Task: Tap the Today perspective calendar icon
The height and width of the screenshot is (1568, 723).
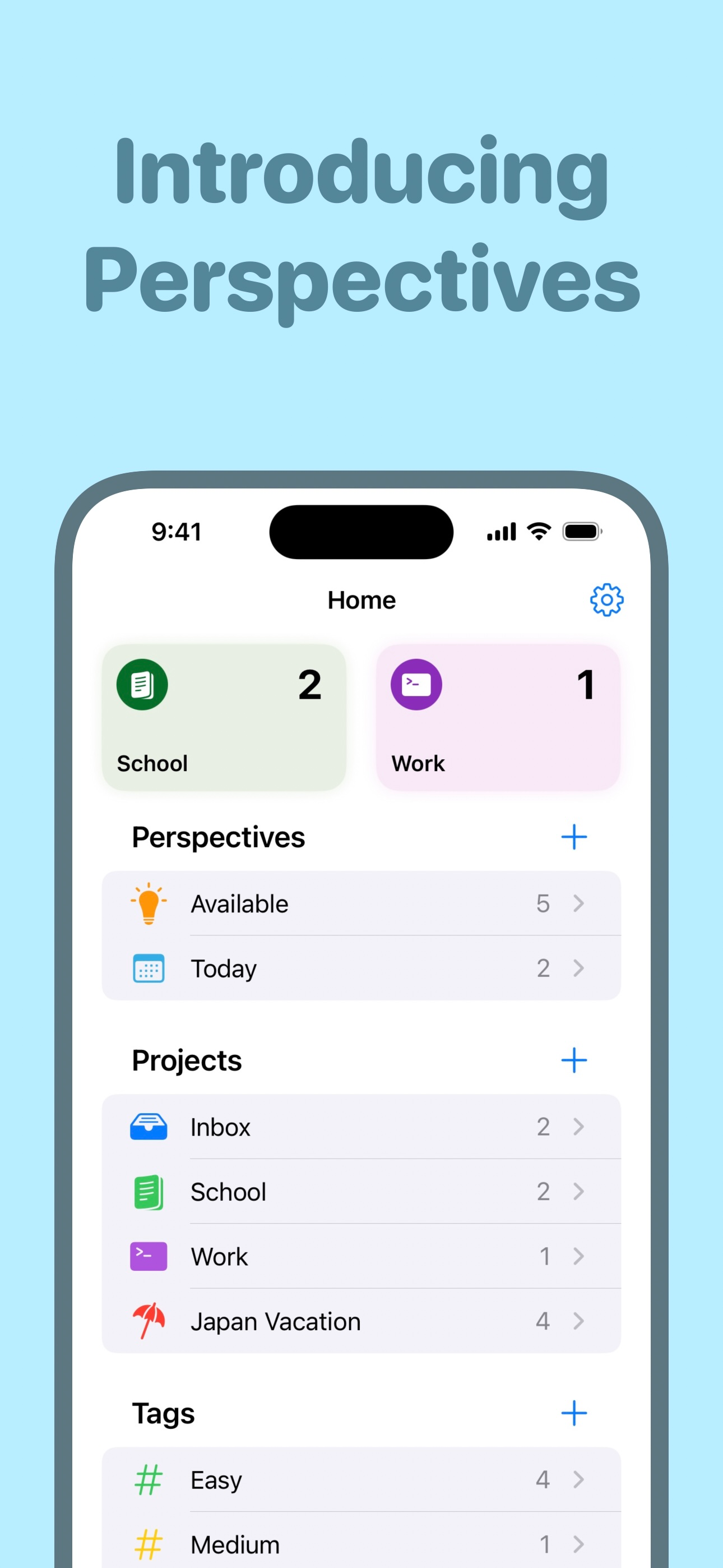Action: click(x=149, y=968)
